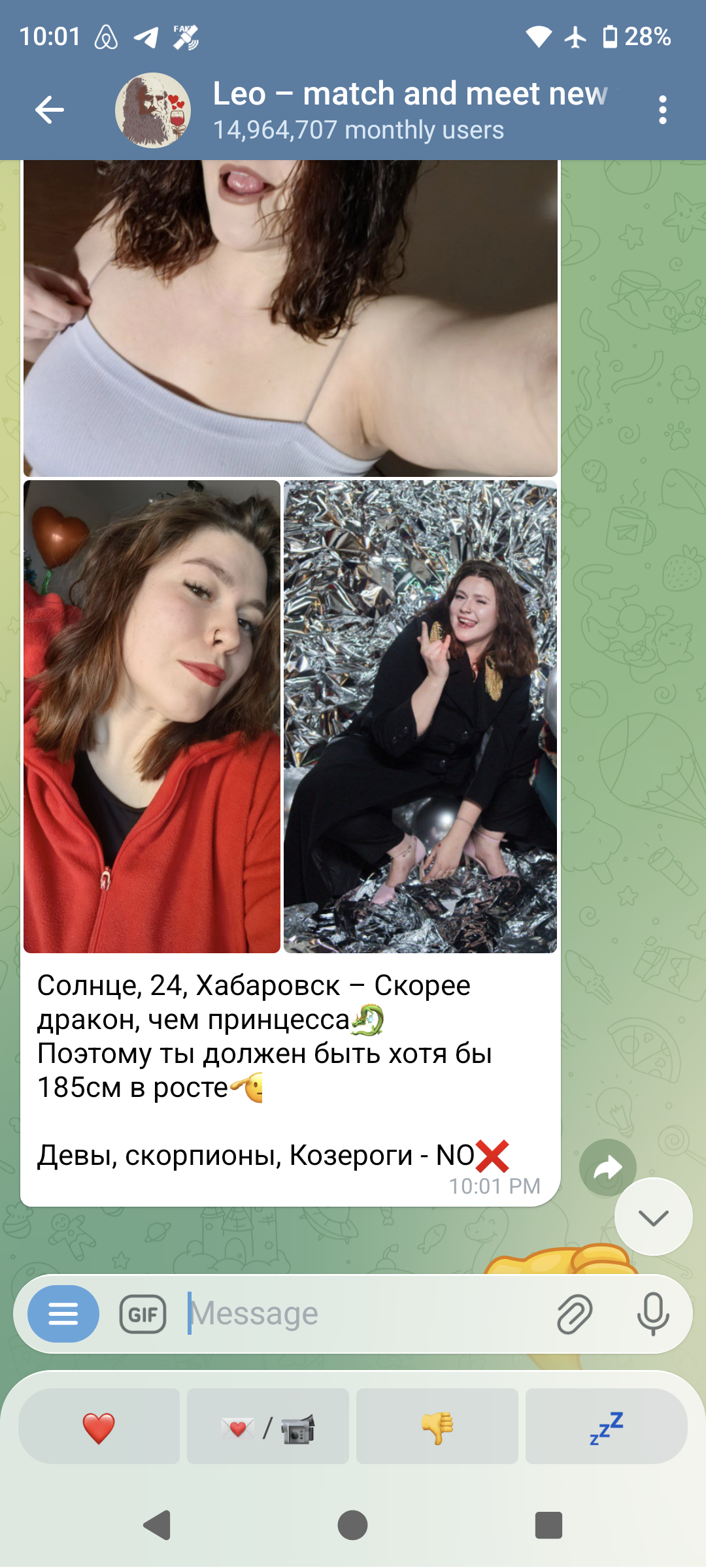Go back from the Leo chat
The width and height of the screenshot is (706, 1568).
click(50, 110)
